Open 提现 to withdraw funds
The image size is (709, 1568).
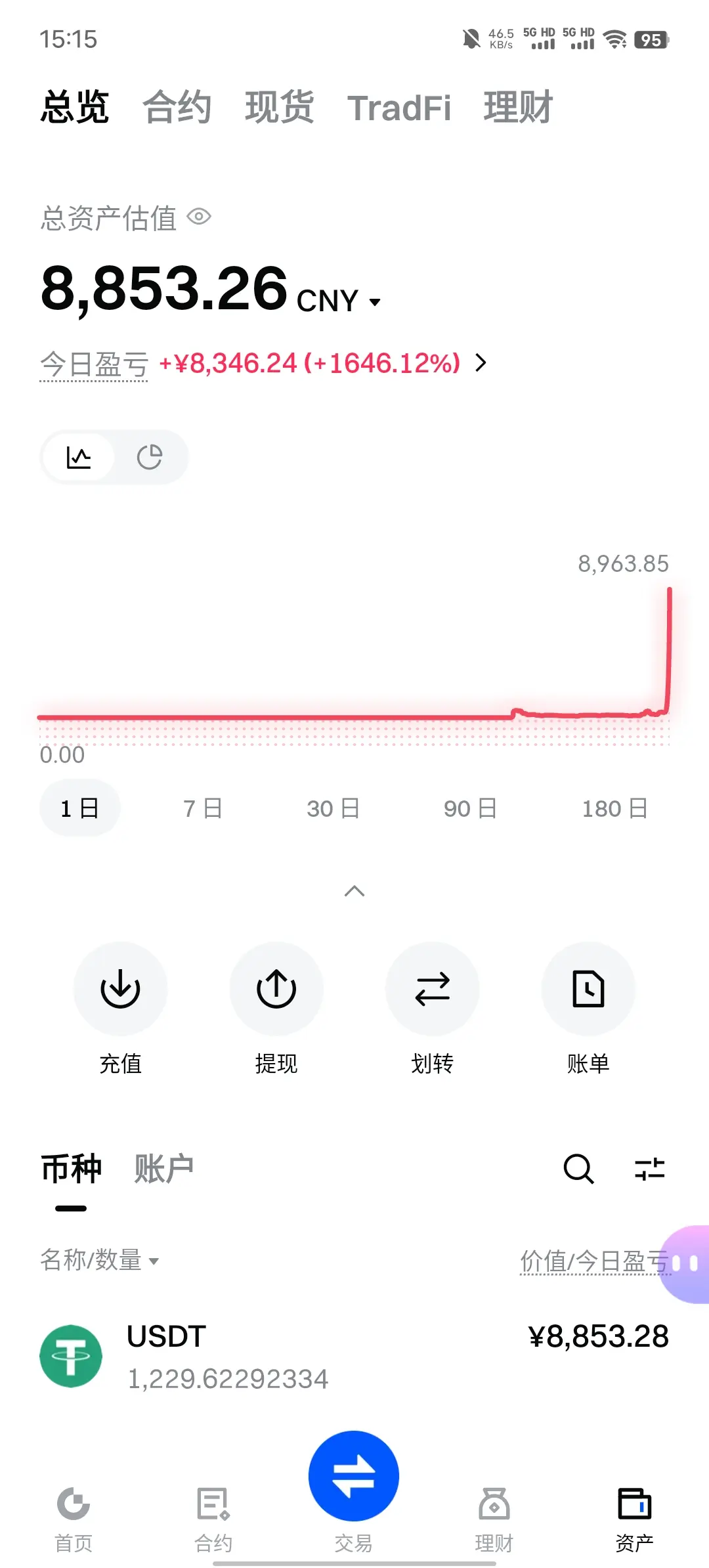coord(276,989)
